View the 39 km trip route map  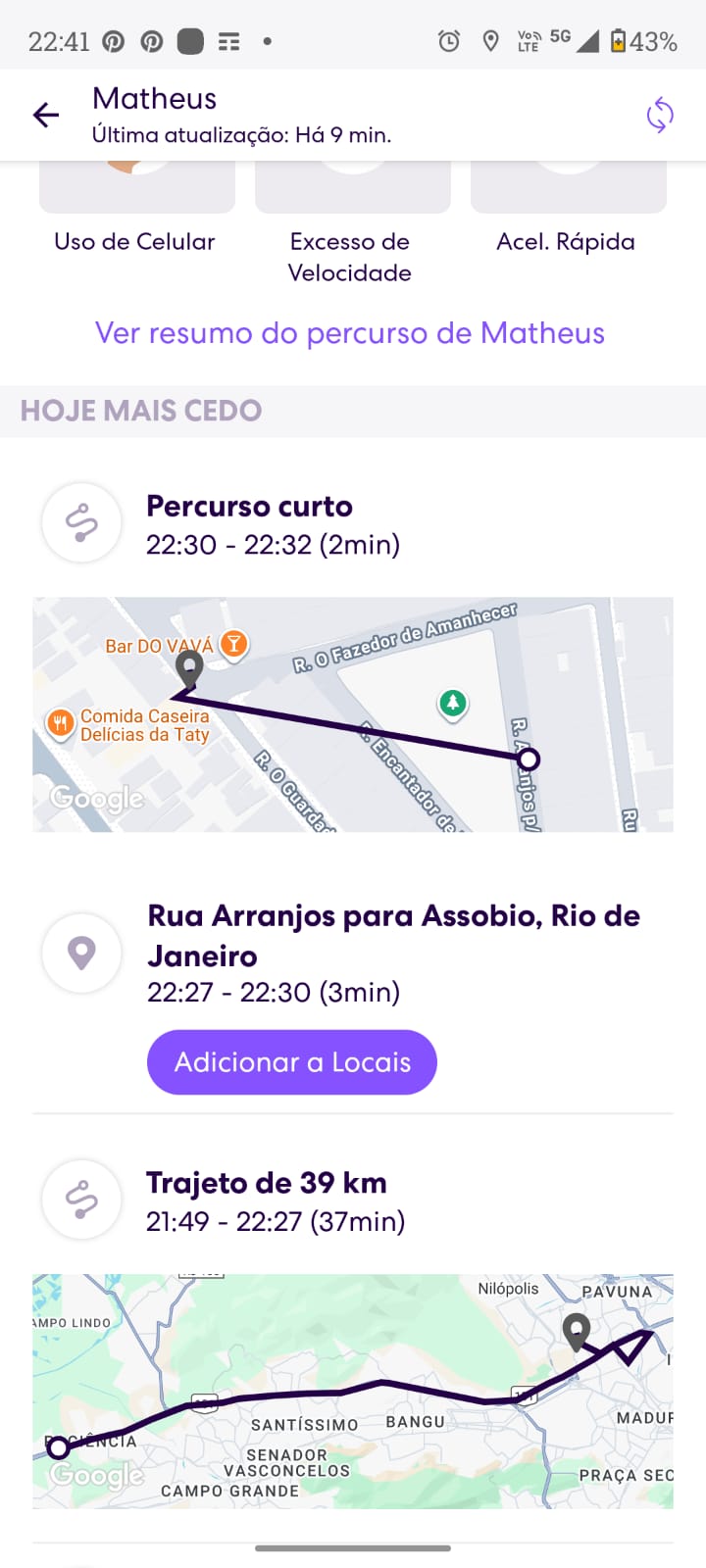[x=353, y=1391]
